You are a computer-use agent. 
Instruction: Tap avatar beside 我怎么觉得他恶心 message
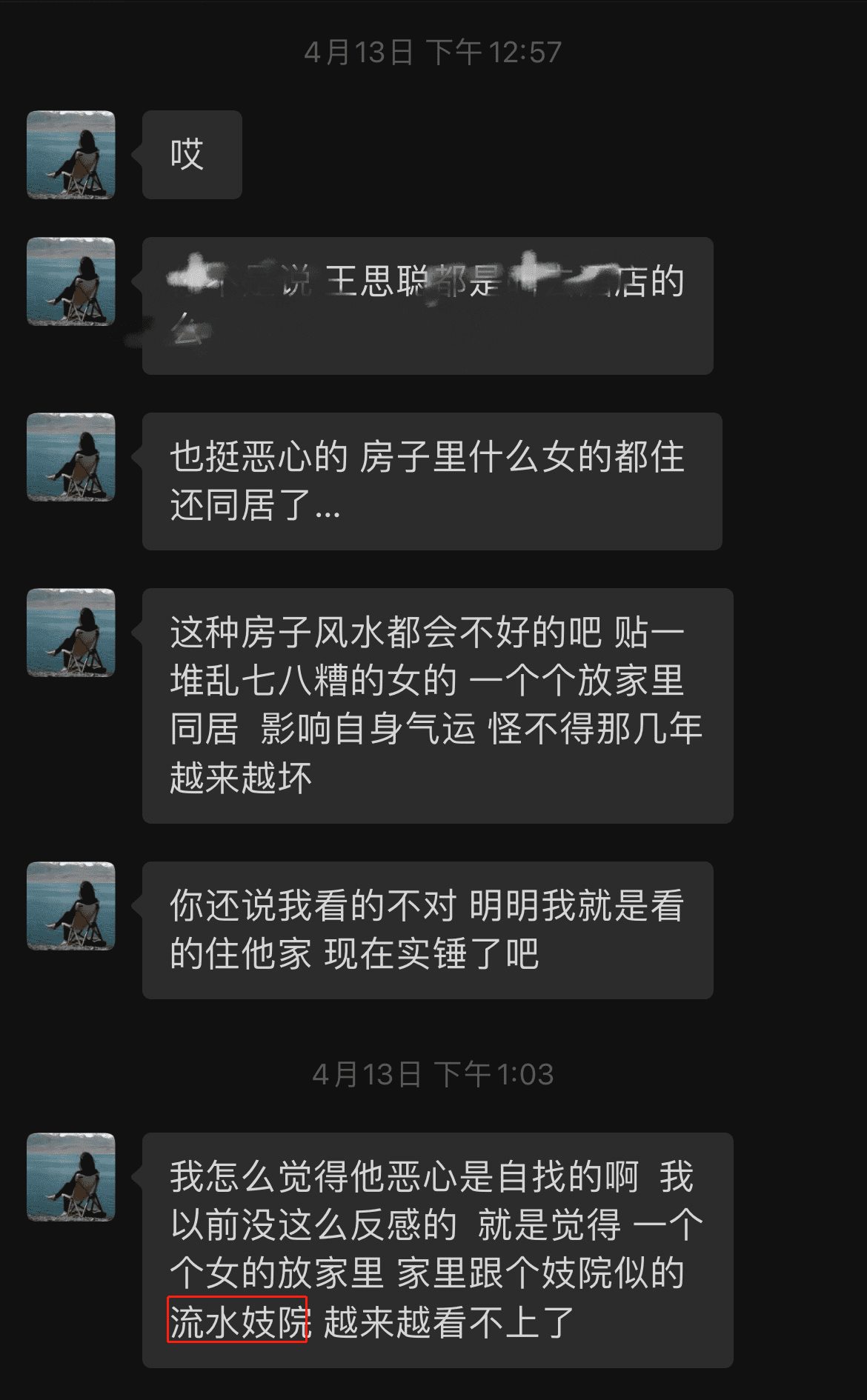[71, 1177]
